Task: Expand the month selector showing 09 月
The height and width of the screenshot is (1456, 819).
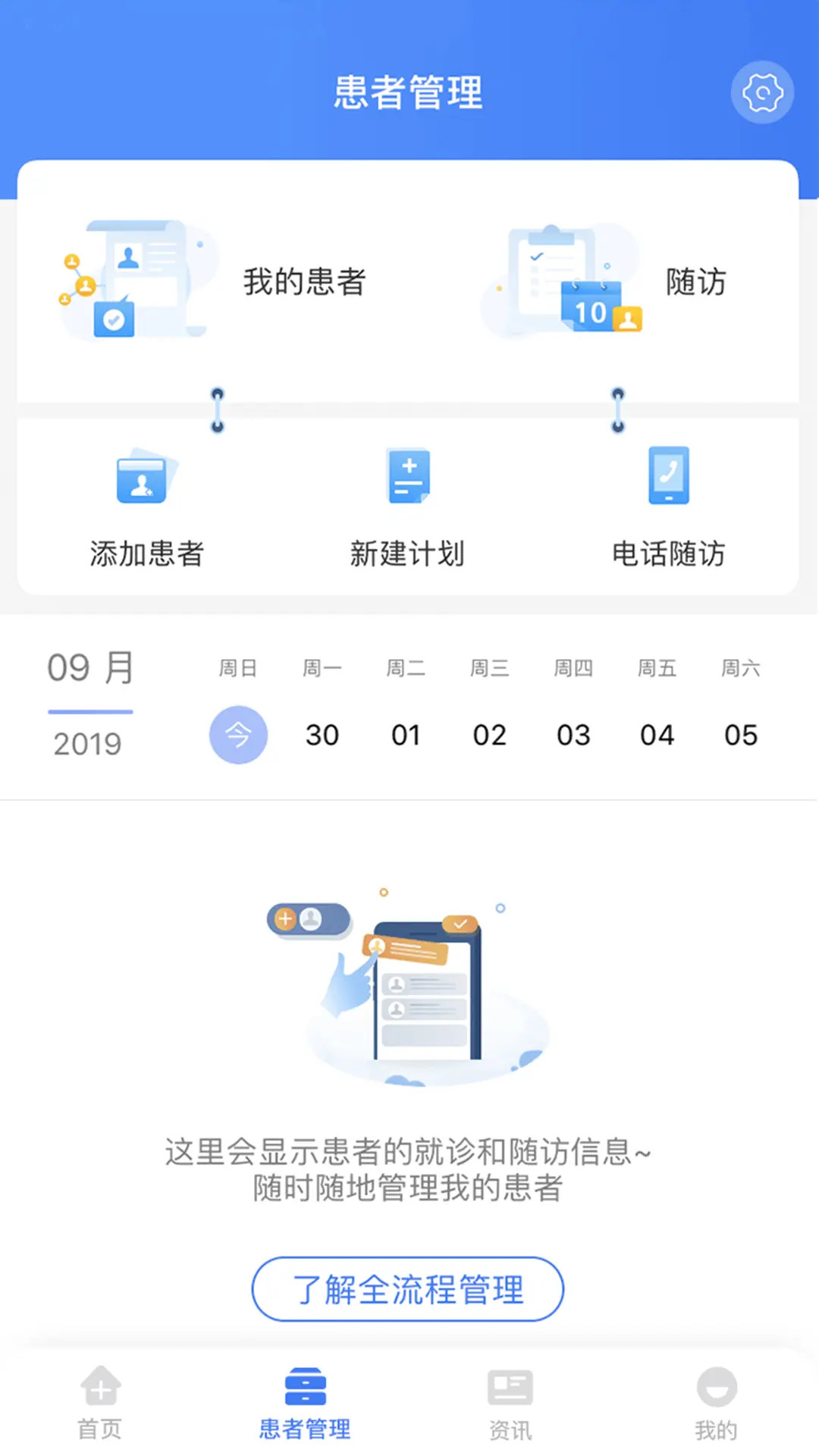Action: [x=89, y=667]
